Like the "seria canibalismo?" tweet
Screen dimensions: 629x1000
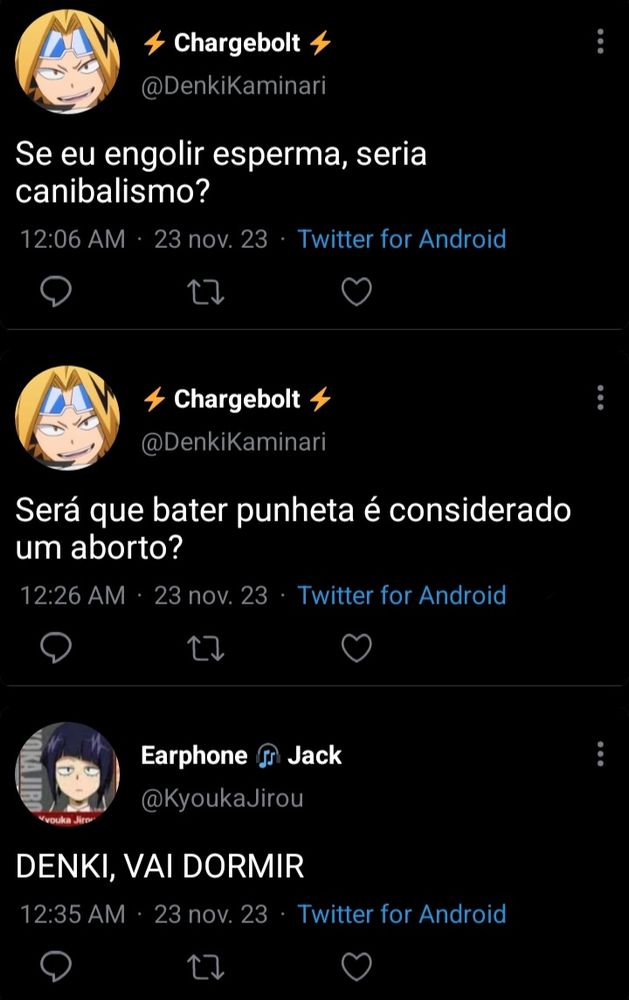357,291
